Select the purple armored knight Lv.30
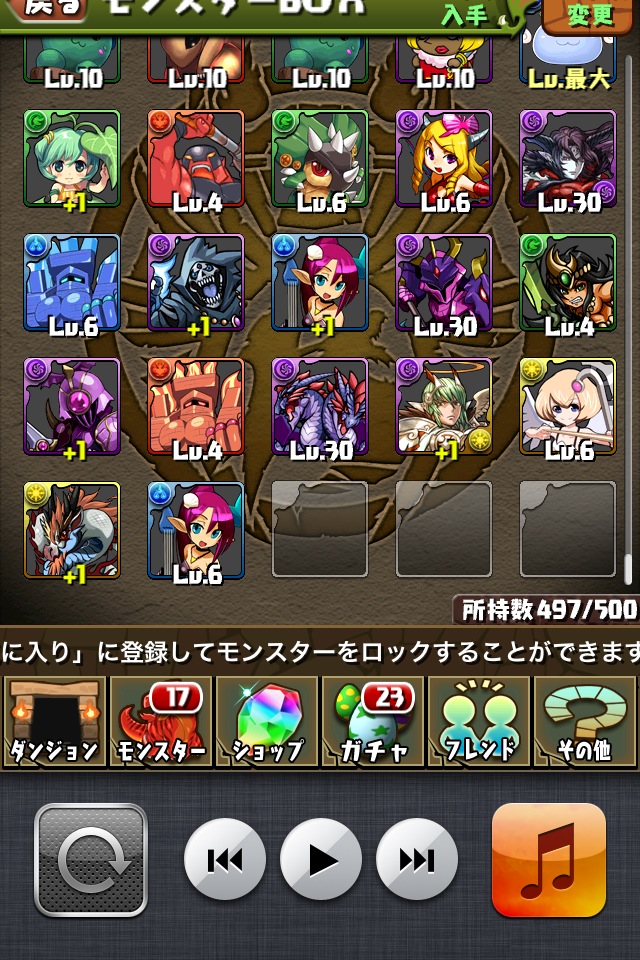This screenshot has width=640, height=960. tap(444, 283)
